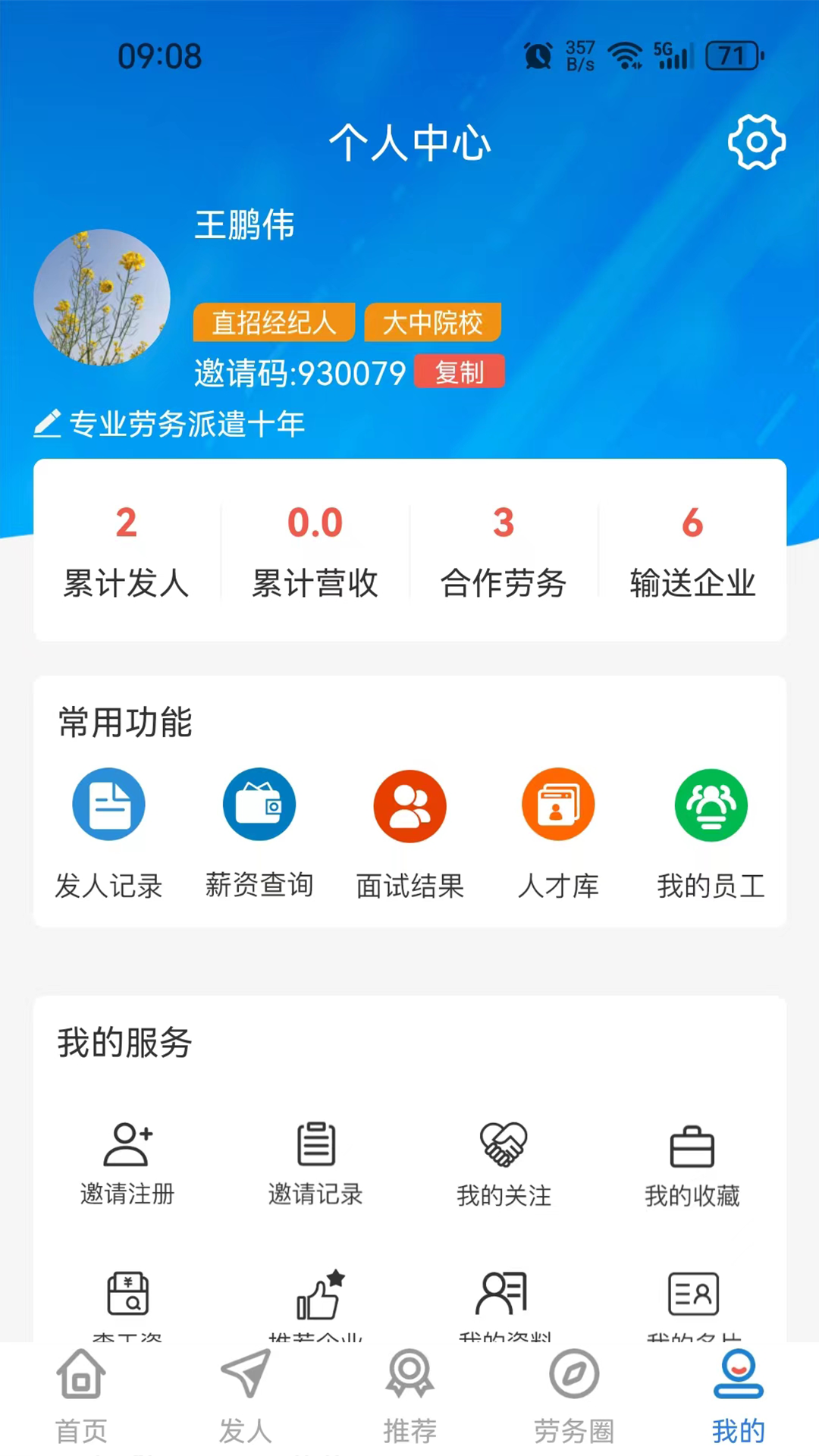Image resolution: width=819 pixels, height=1456 pixels.
Task: Switch to the 发人 tab
Action: pyautogui.click(x=245, y=1397)
